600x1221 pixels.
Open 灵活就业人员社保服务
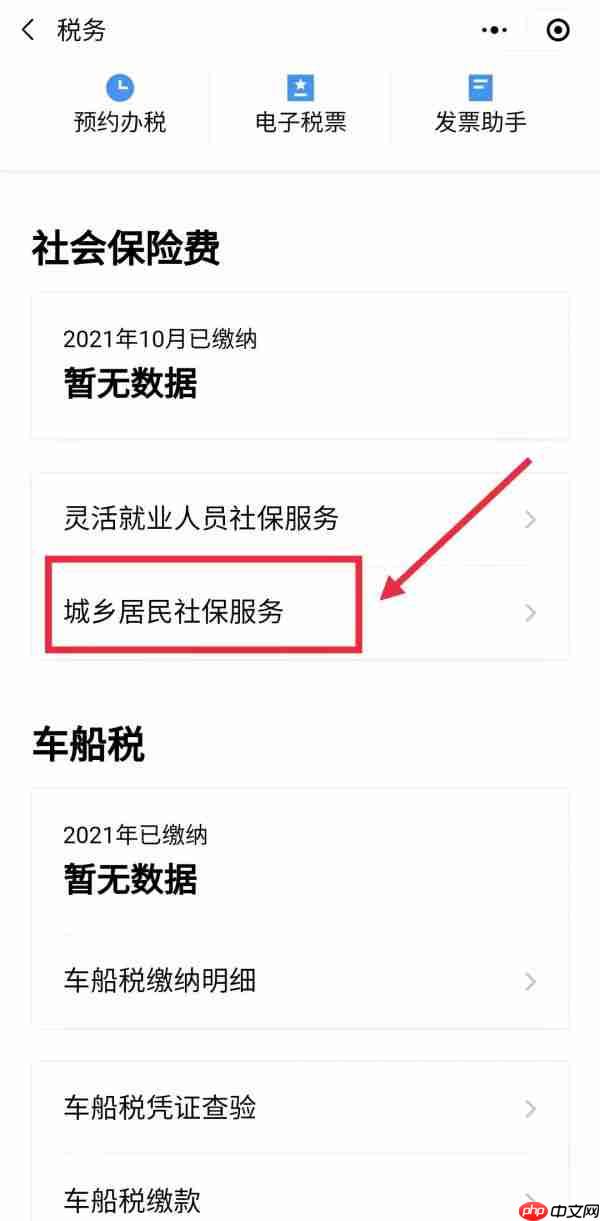300,518
